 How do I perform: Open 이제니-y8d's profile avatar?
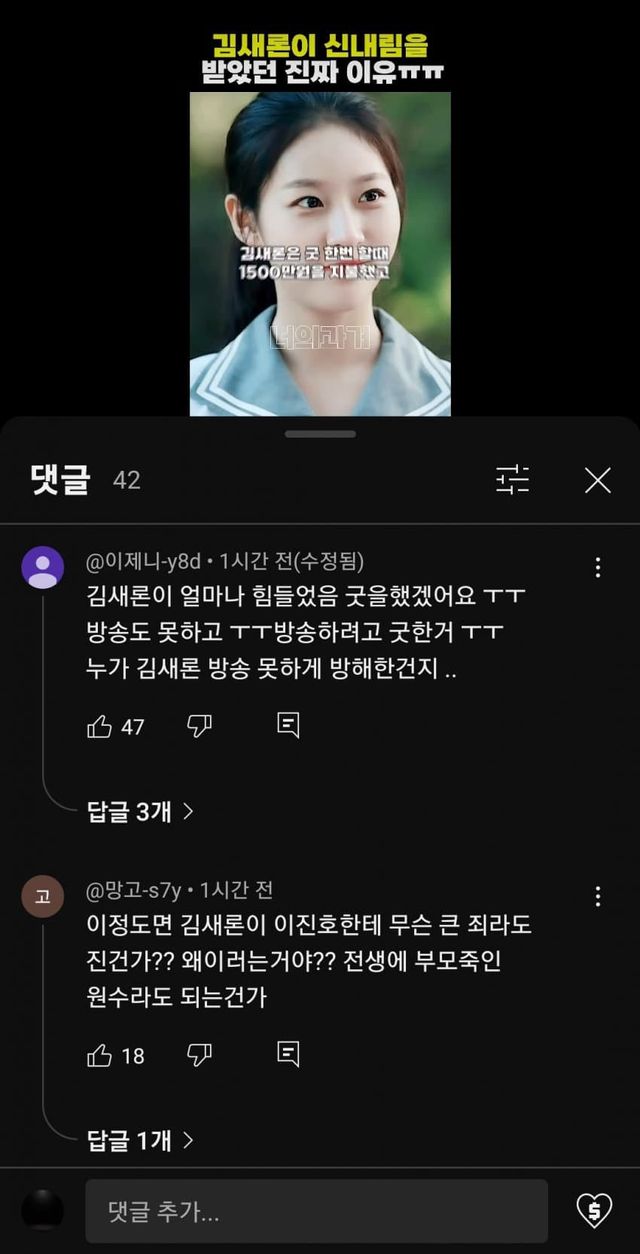[43, 568]
